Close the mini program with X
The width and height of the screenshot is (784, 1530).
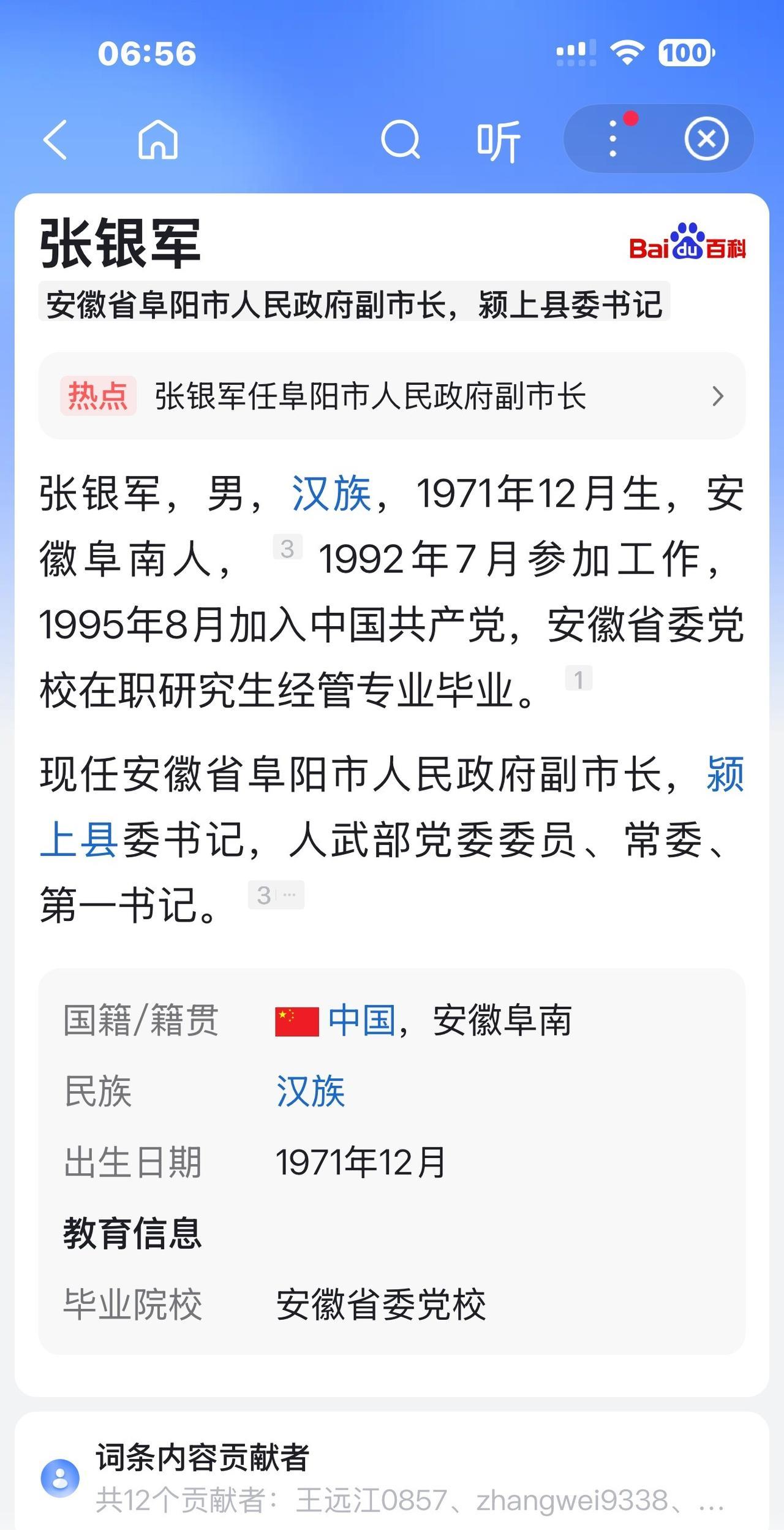706,139
